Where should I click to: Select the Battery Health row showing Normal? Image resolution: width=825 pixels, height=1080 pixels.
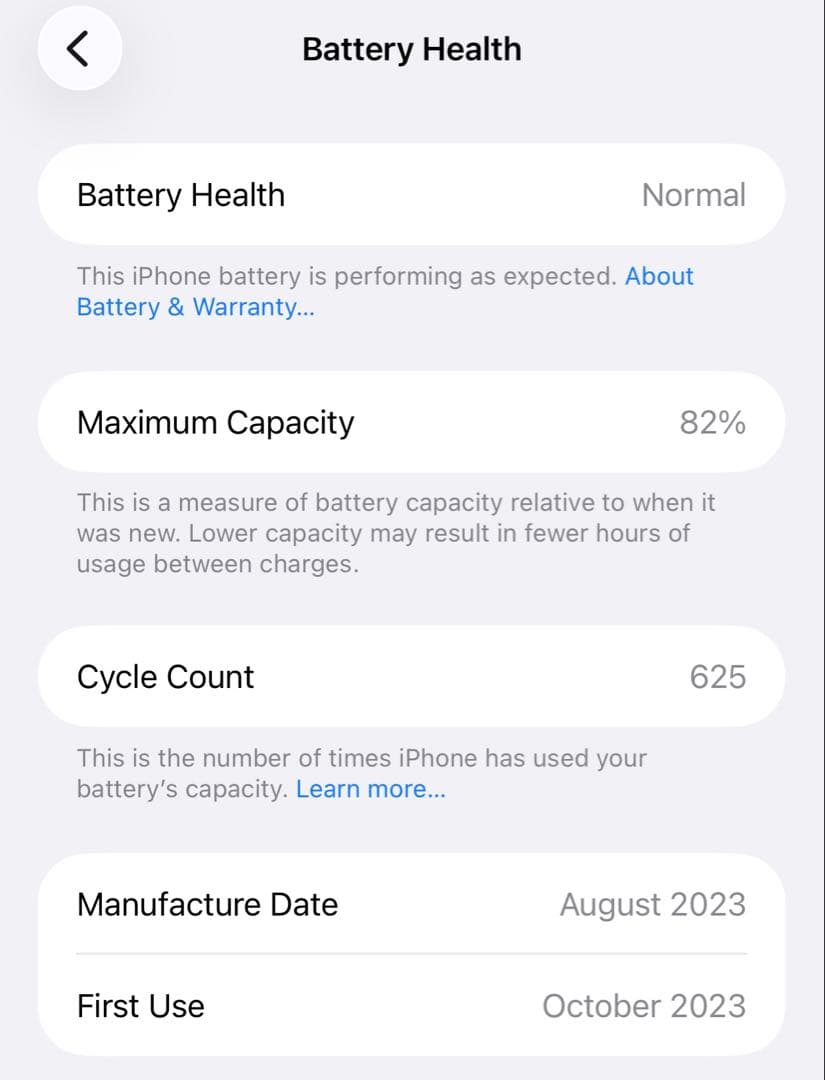[412, 195]
